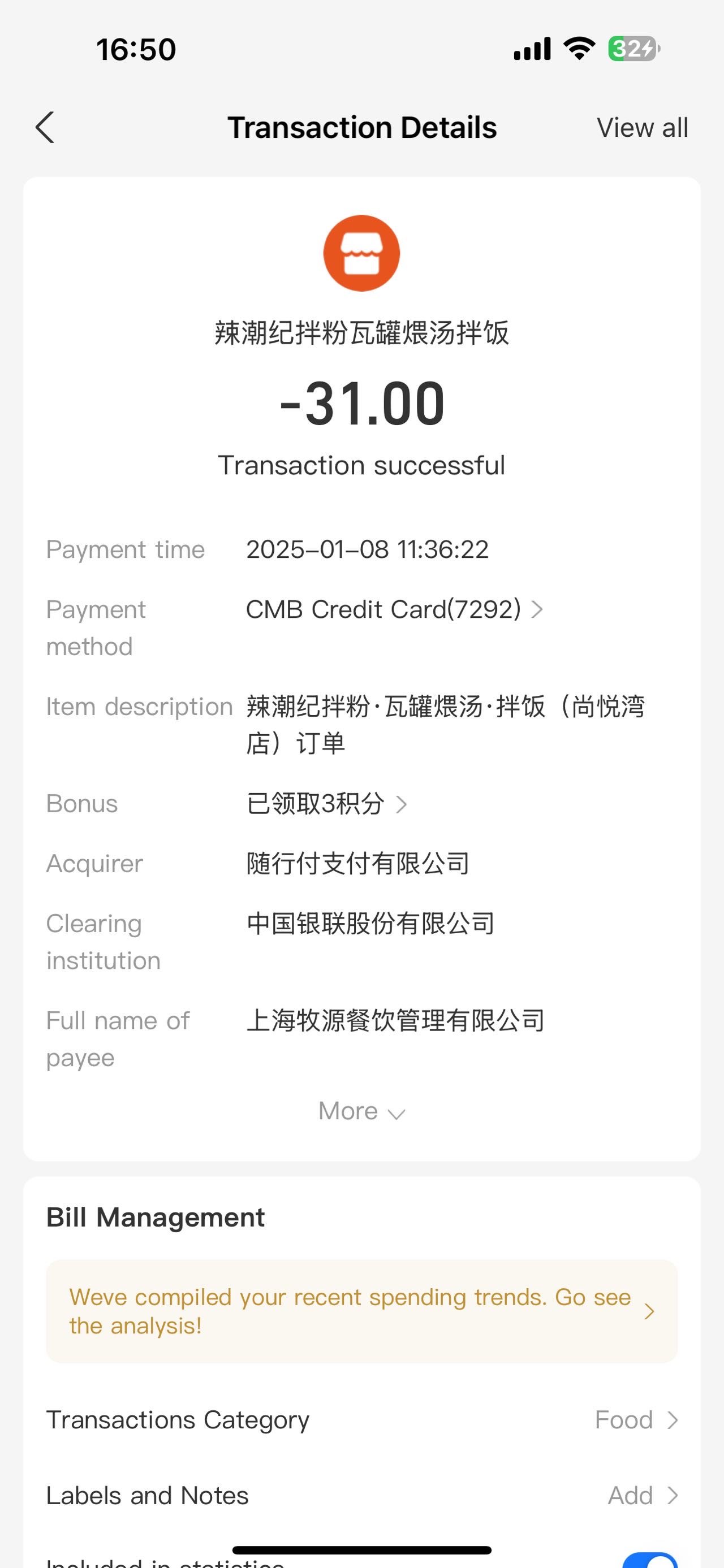Viewport: 724px width, 1568px height.
Task: Open the spending trends analysis banner
Action: point(361,1311)
